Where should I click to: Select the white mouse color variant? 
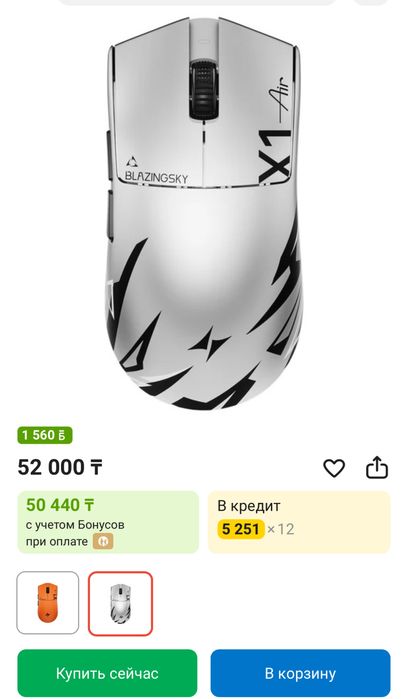point(120,604)
